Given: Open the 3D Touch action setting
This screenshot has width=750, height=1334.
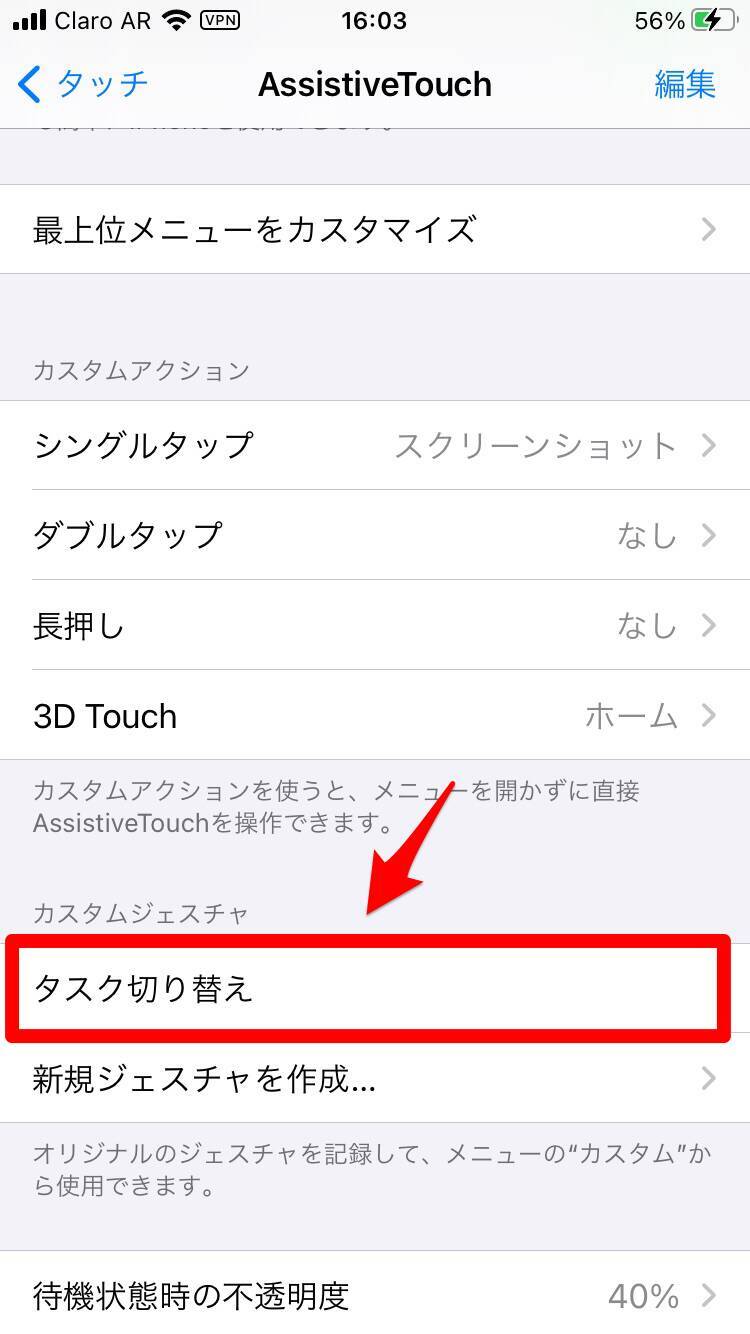Looking at the screenshot, I should [375, 716].
